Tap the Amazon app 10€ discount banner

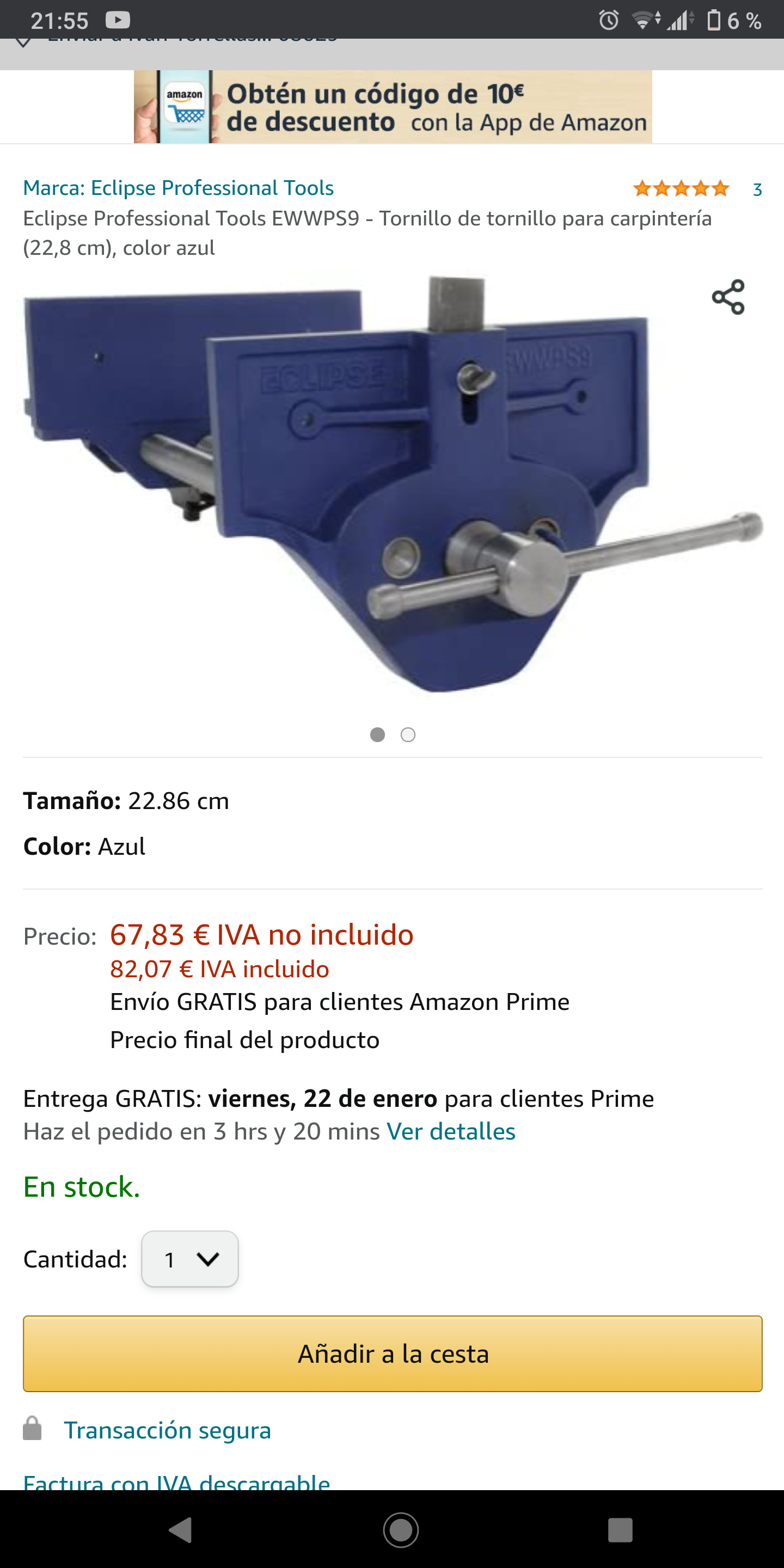pyautogui.click(x=393, y=107)
